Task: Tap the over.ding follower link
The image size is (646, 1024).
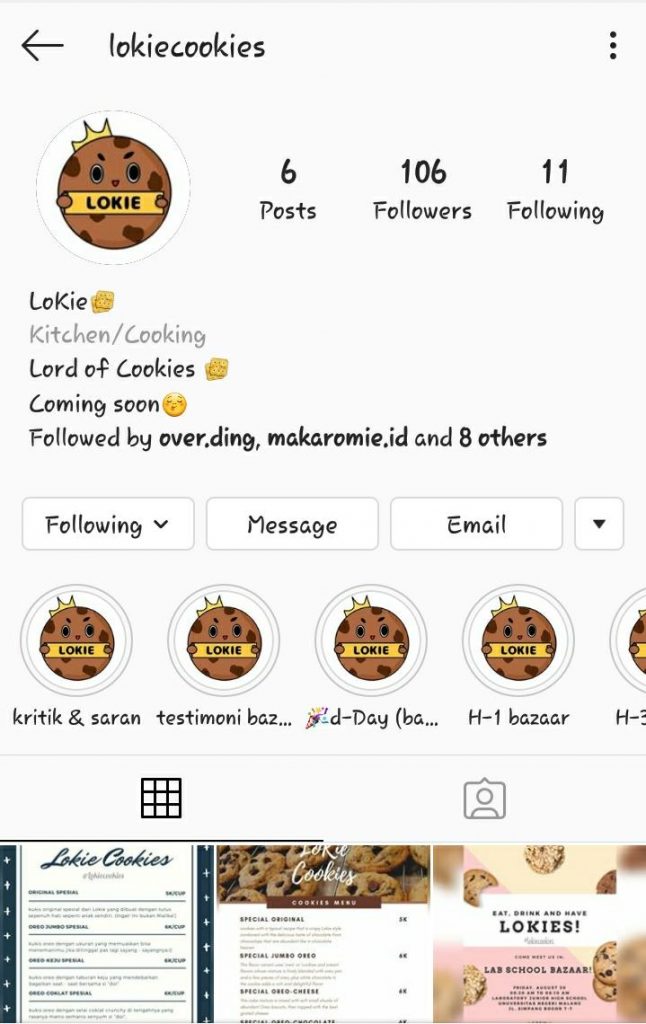Action: 208,438
